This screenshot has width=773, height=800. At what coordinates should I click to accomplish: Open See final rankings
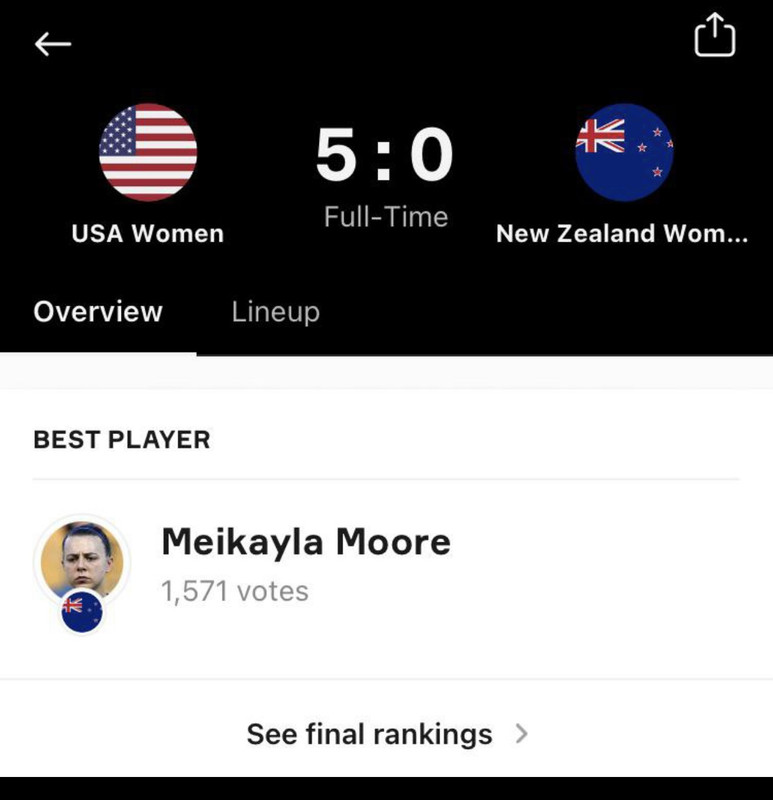coord(386,734)
